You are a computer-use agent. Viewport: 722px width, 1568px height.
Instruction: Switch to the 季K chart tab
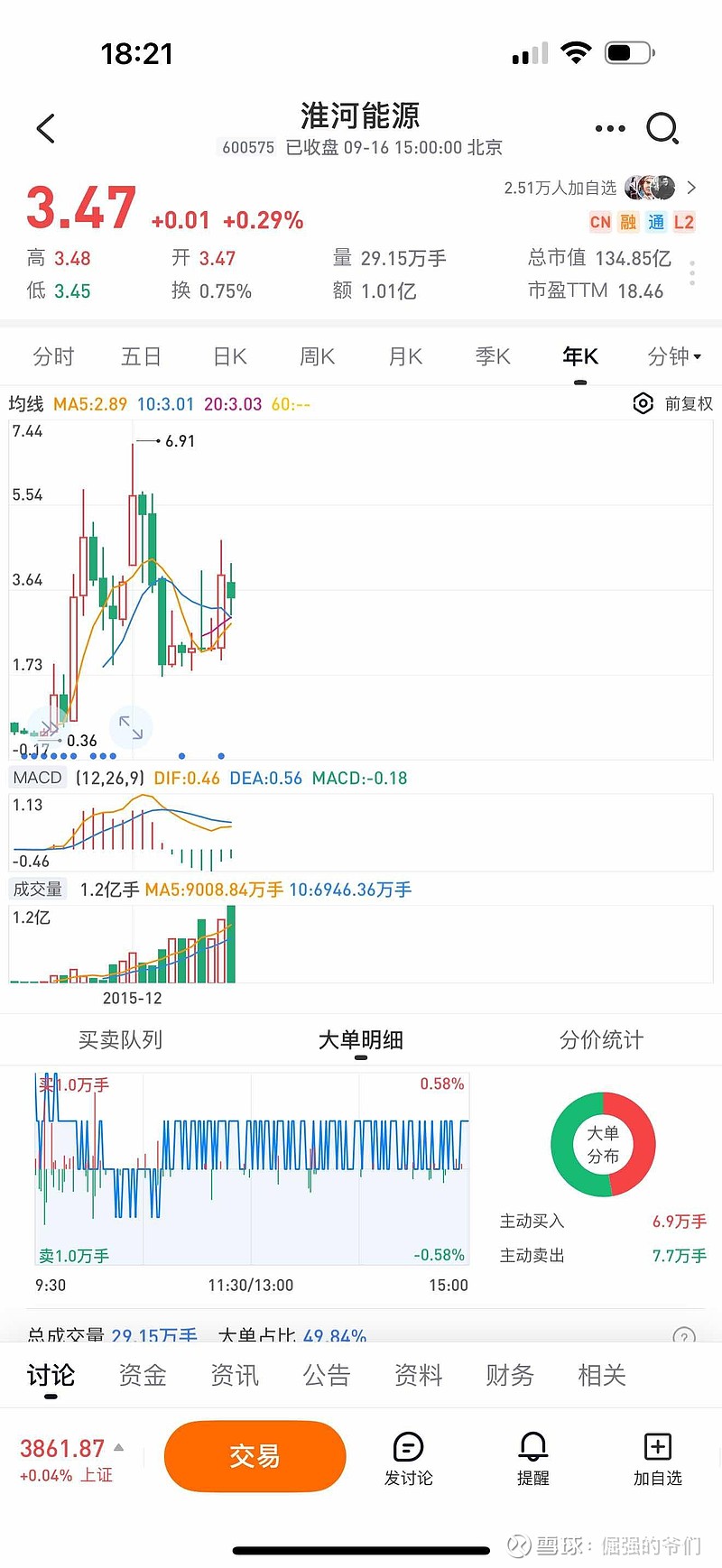493,357
